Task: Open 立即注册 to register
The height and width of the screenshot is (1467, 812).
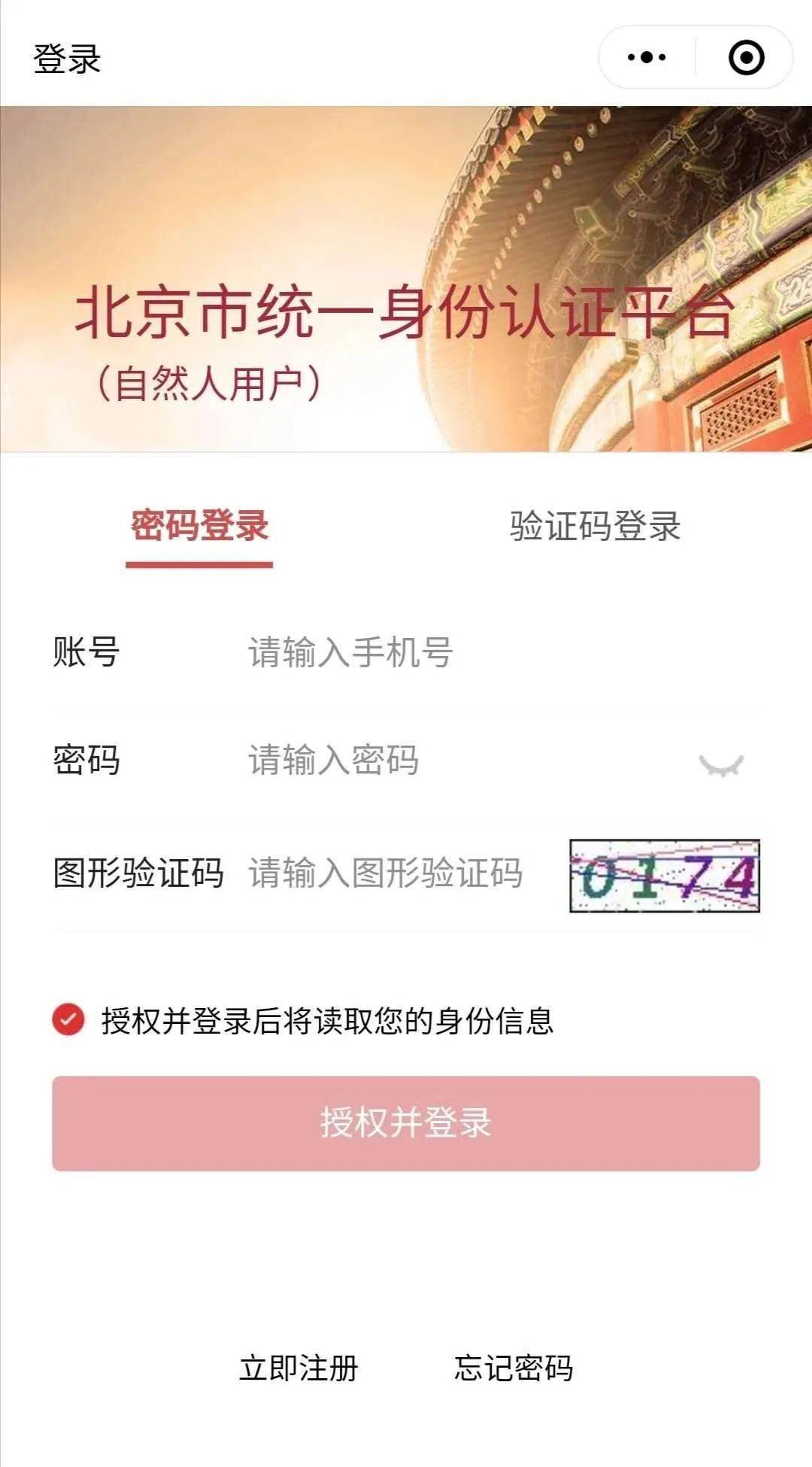Action: pyautogui.click(x=298, y=1368)
